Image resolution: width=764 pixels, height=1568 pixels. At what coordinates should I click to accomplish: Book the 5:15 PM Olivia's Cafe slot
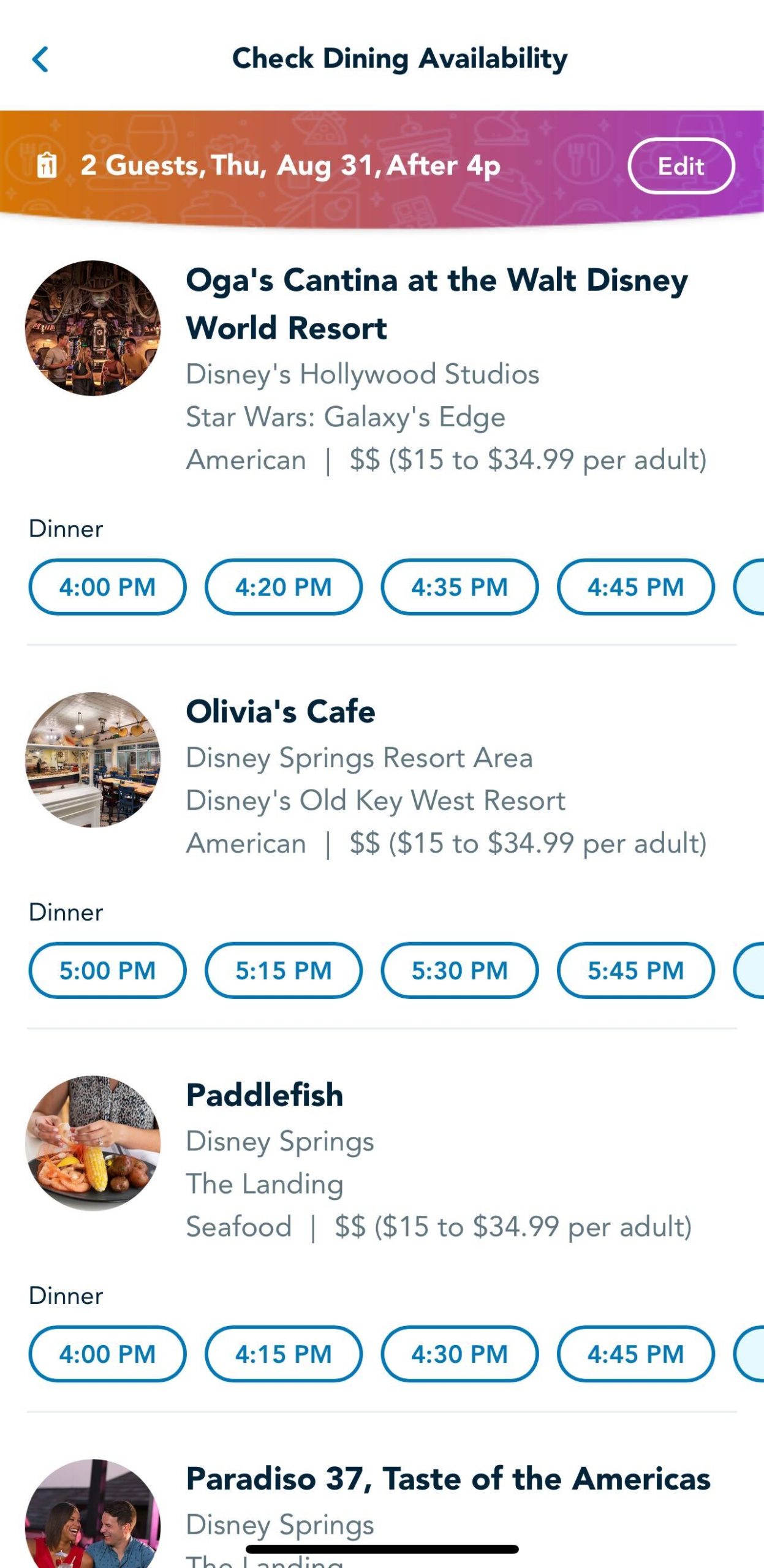click(x=283, y=970)
